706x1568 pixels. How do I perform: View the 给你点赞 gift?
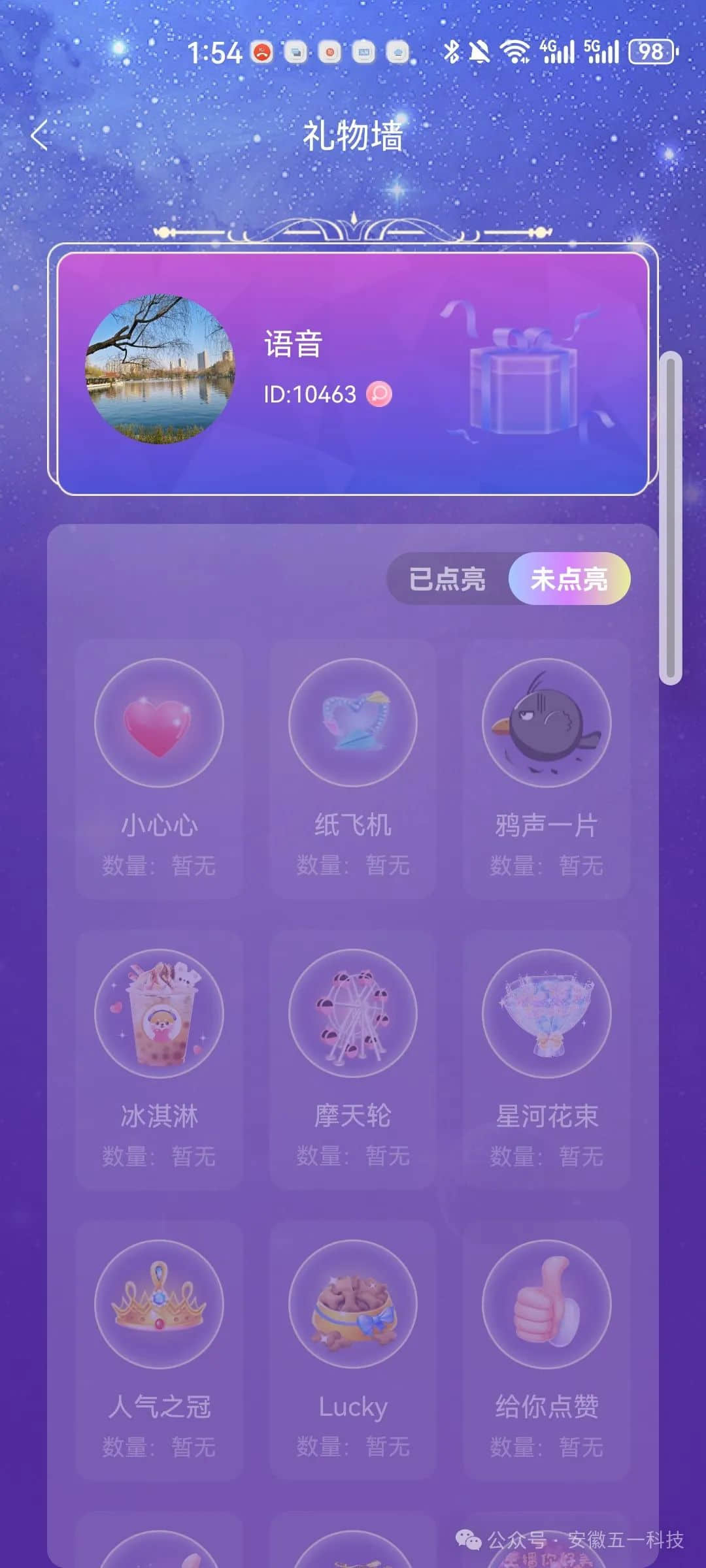[546, 1349]
